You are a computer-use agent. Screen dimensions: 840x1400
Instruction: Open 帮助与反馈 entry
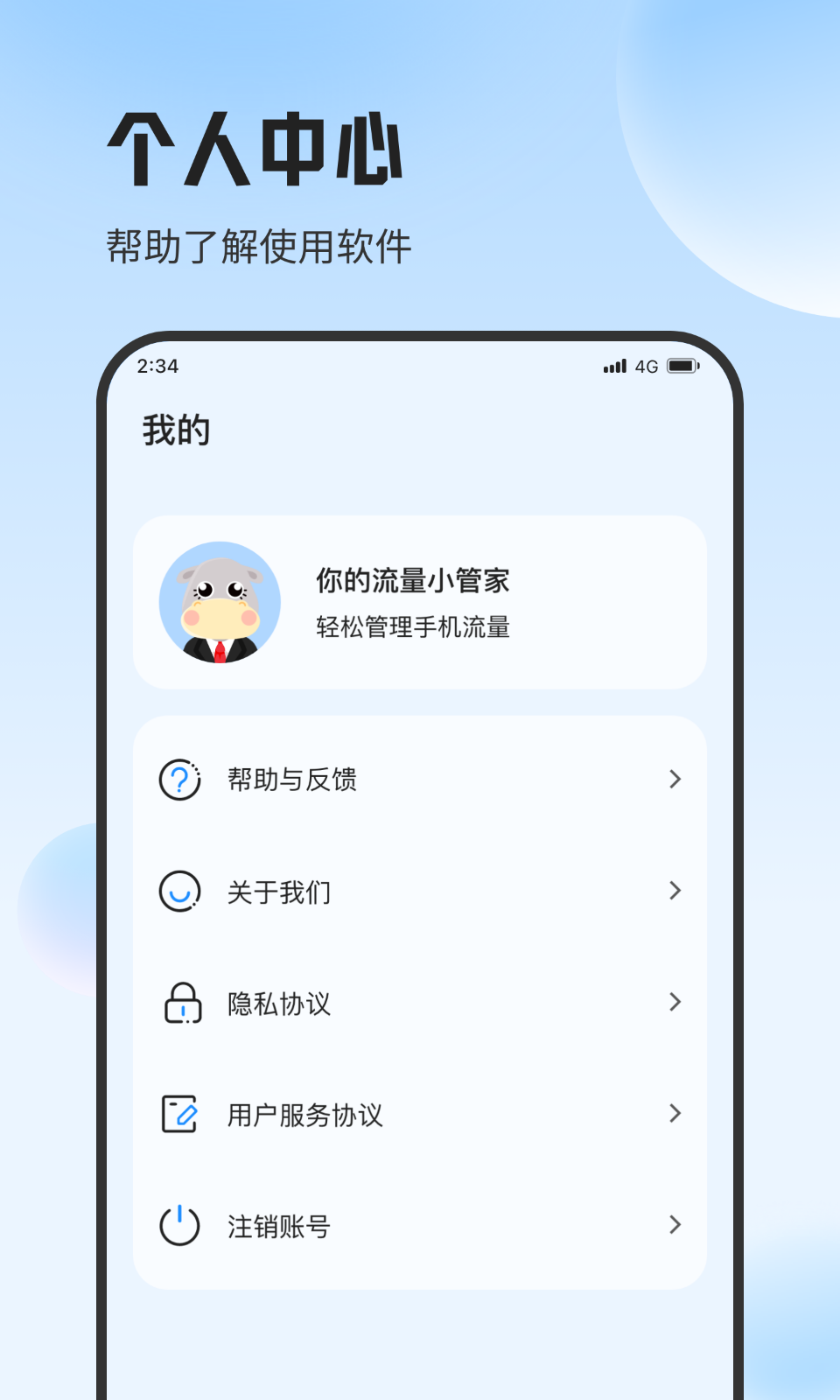[x=293, y=780]
